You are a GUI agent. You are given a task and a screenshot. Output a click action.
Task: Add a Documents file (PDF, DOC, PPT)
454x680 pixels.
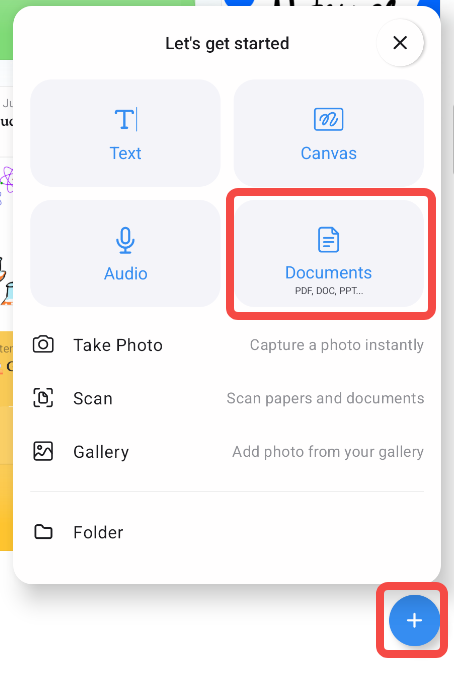tap(329, 254)
